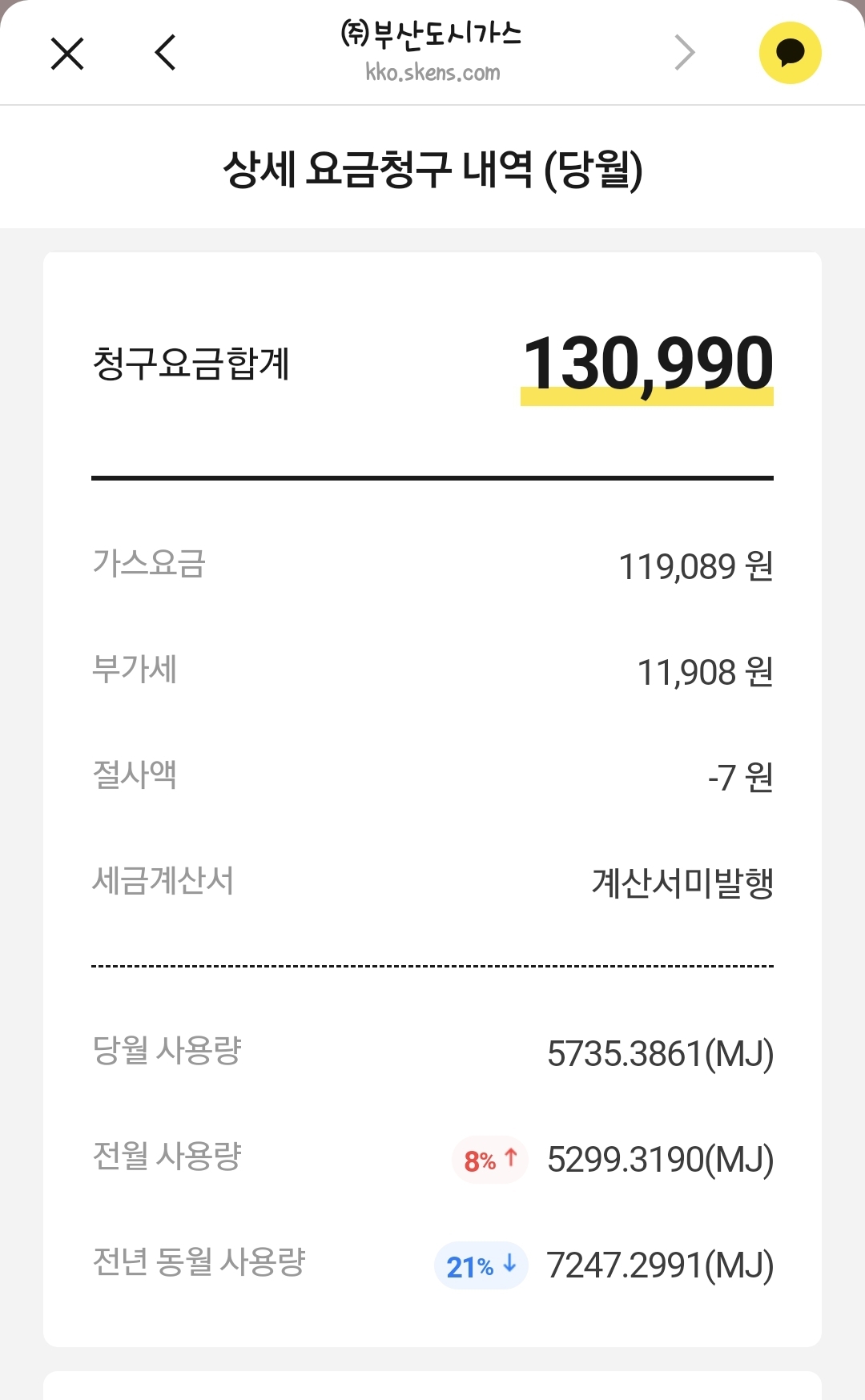Go back to the previous page
The image size is (865, 1400).
(165, 54)
